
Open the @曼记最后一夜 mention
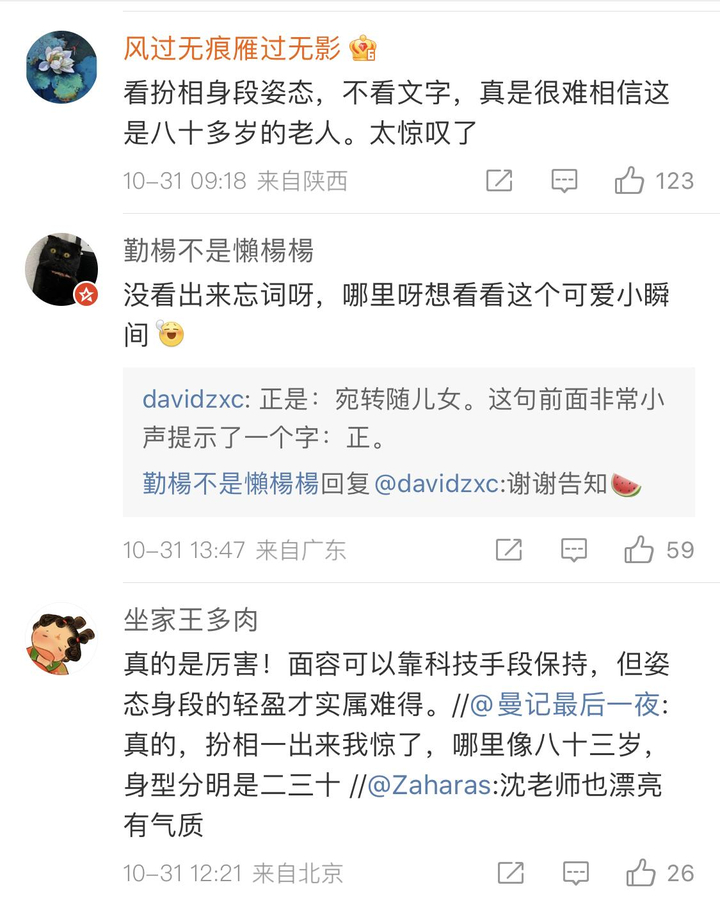point(565,706)
